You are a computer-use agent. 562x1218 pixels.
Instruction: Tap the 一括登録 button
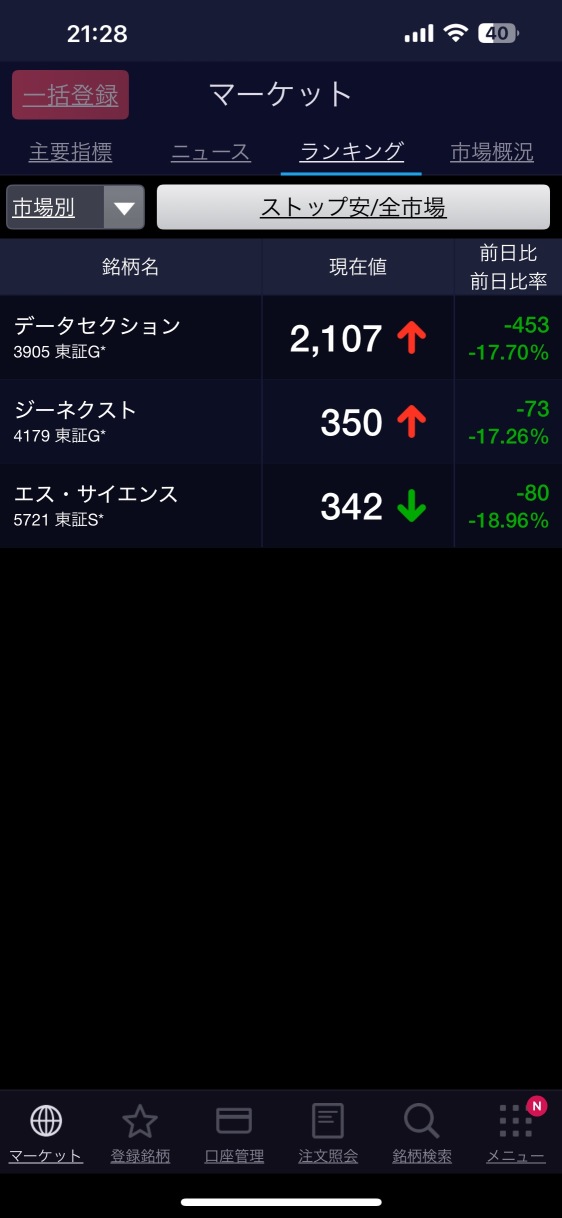(70, 95)
